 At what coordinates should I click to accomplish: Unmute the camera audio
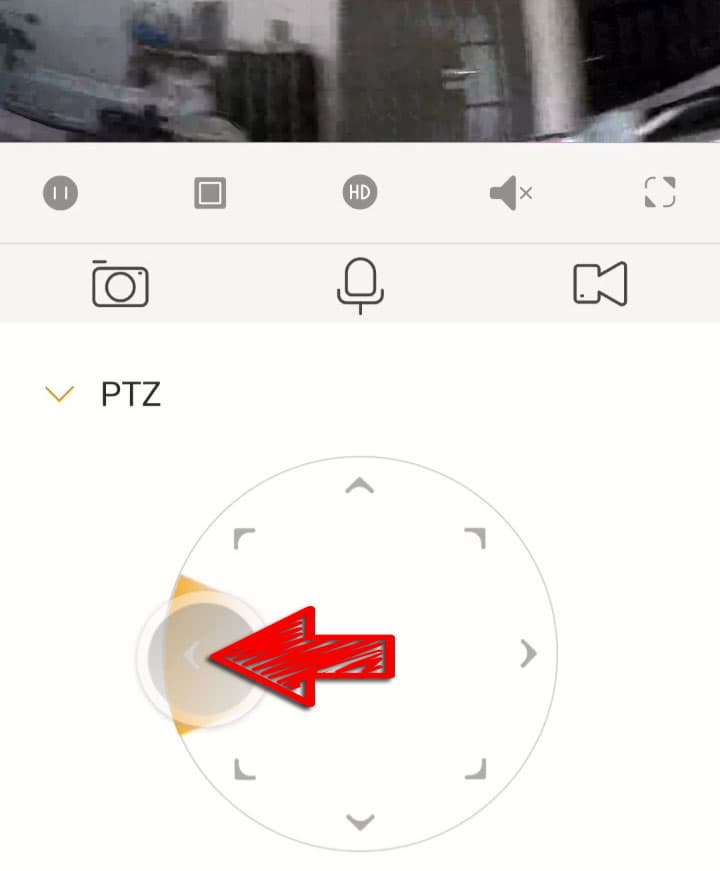pyautogui.click(x=510, y=193)
